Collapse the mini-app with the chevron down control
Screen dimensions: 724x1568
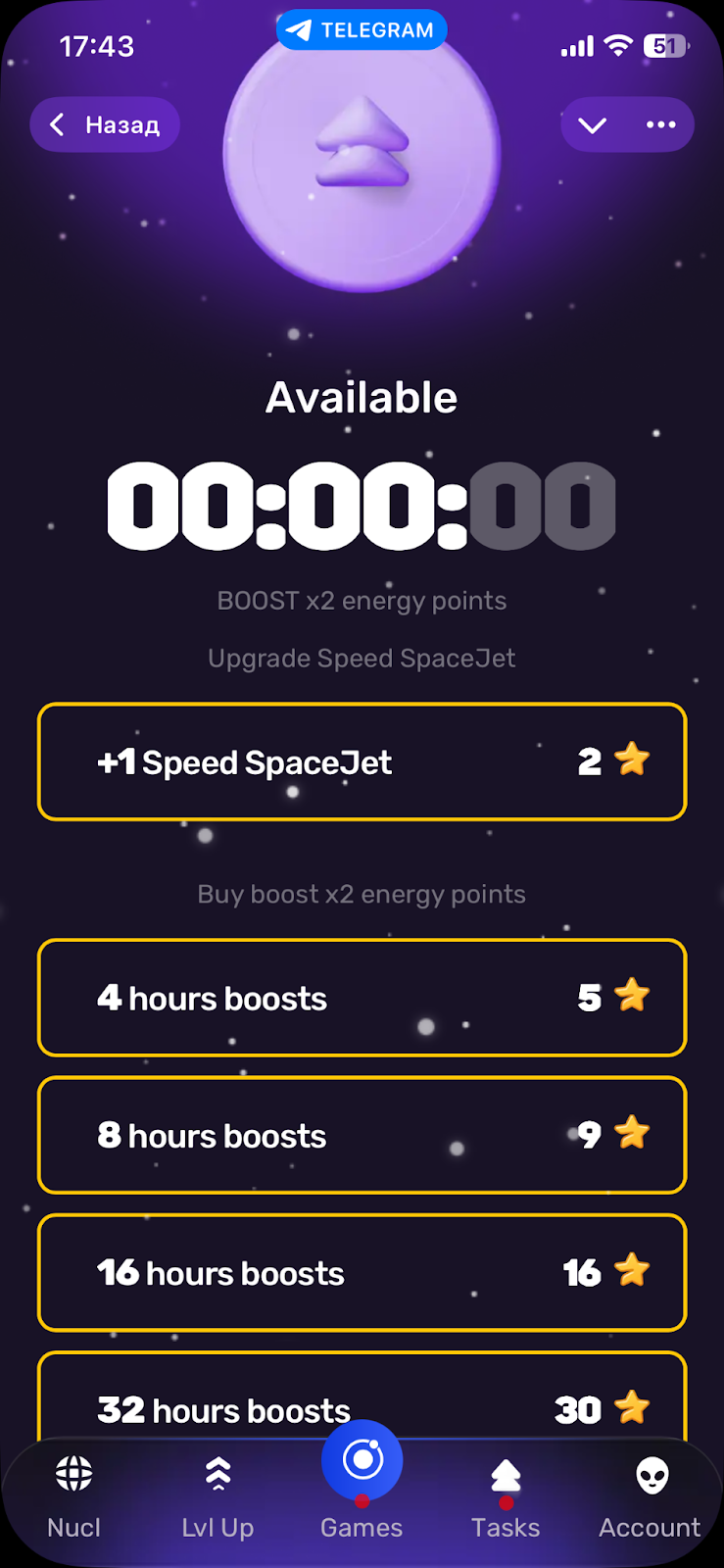(592, 124)
